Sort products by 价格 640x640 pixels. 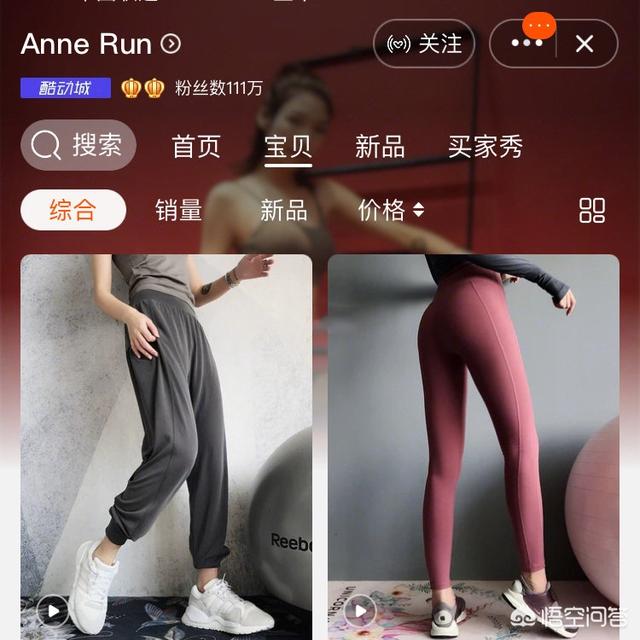pos(391,210)
